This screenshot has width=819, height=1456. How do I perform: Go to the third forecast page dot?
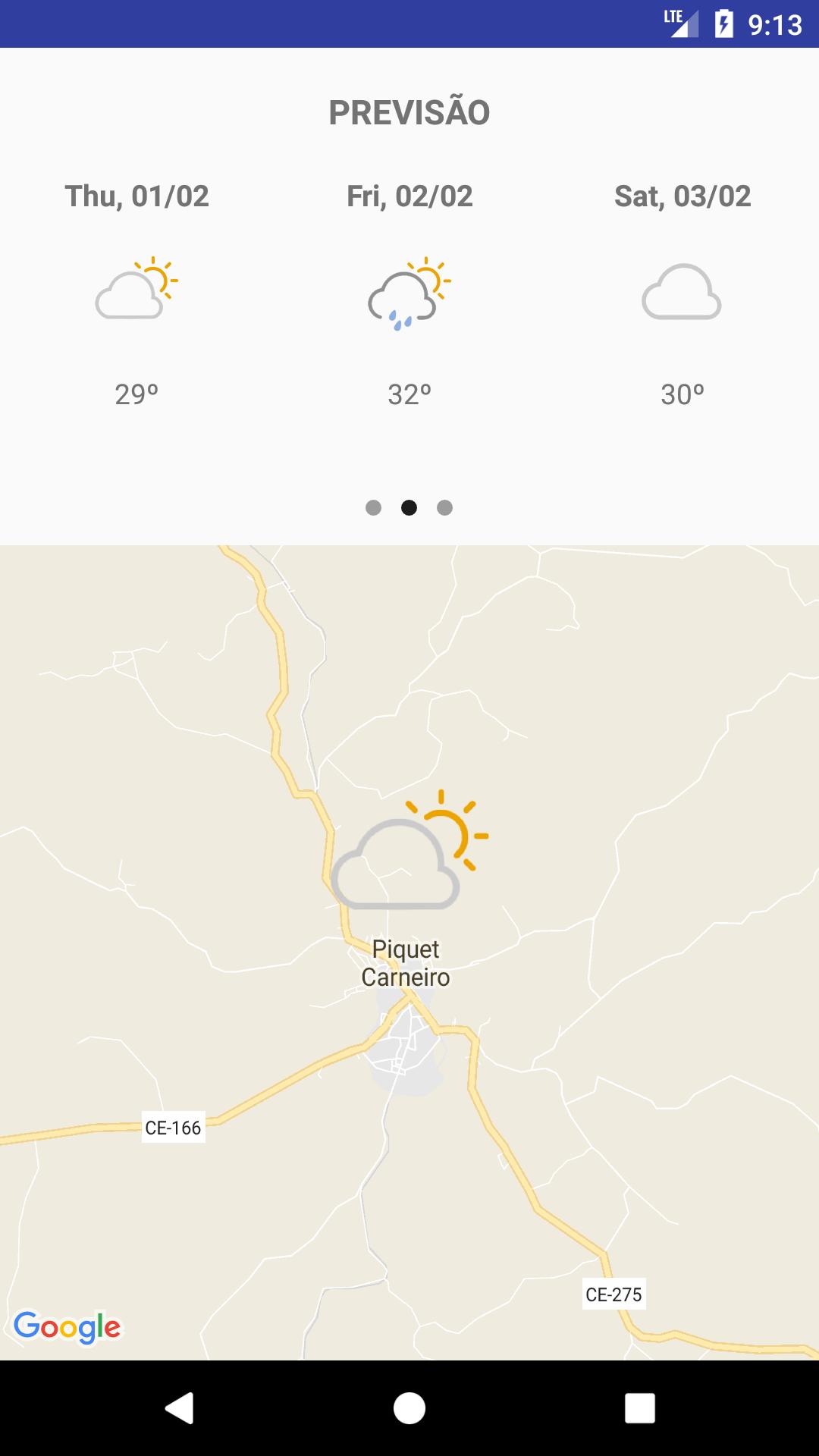pos(445,507)
